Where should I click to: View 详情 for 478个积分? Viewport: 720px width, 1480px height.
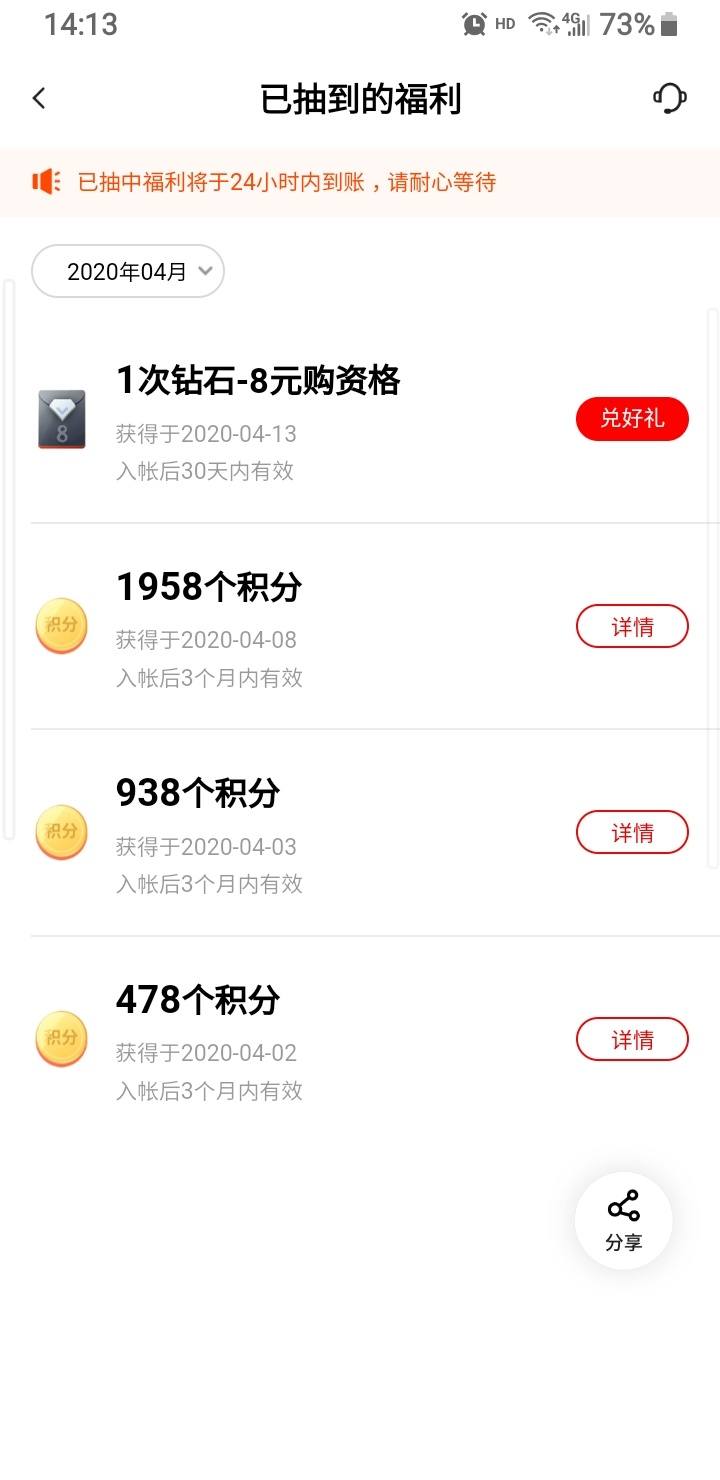632,1039
